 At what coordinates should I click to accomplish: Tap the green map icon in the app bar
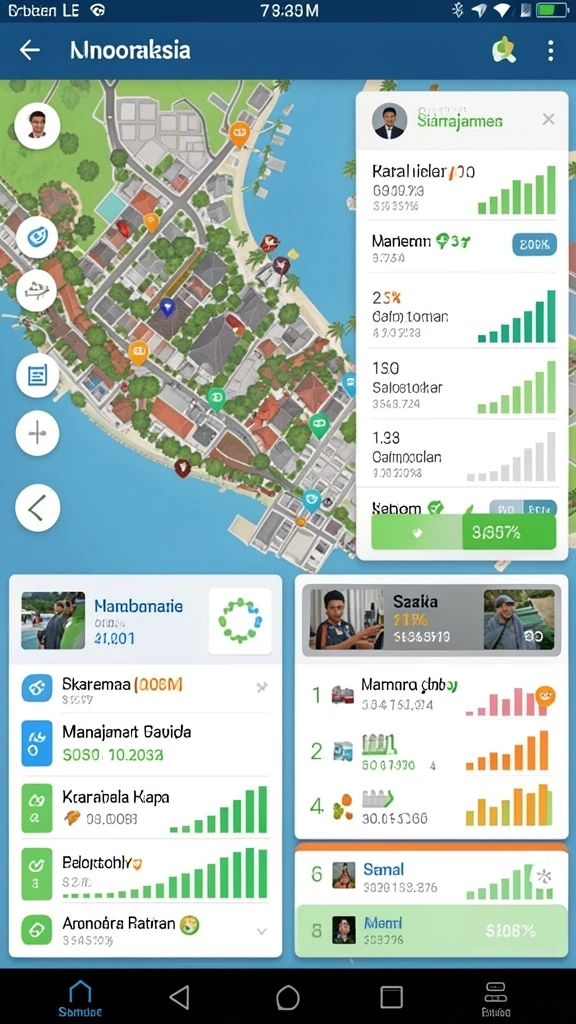pyautogui.click(x=504, y=50)
